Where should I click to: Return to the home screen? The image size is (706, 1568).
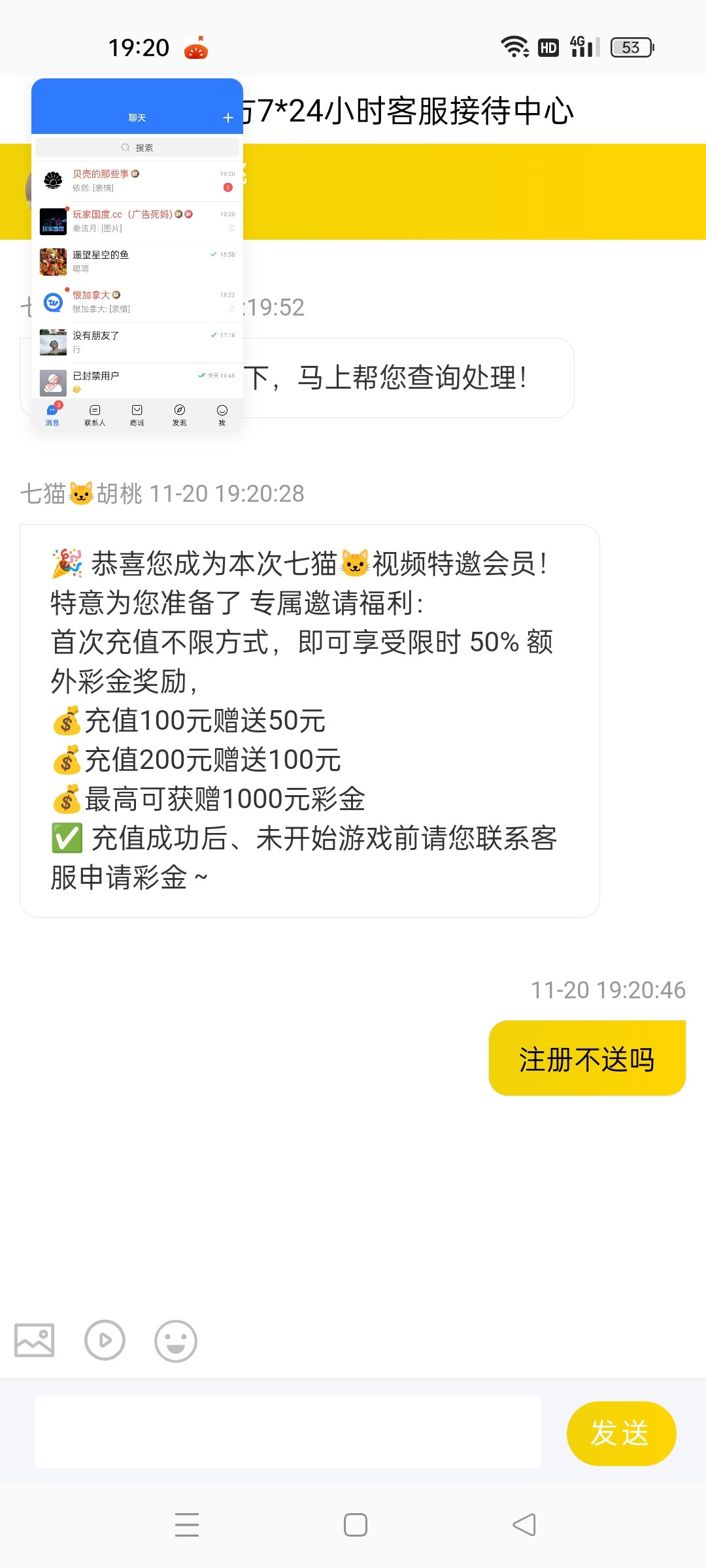[x=355, y=1525]
